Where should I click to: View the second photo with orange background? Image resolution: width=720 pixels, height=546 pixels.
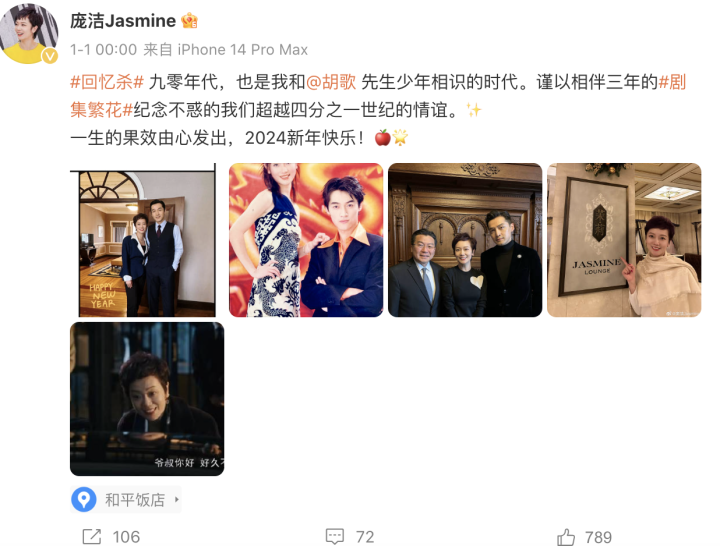tap(306, 240)
